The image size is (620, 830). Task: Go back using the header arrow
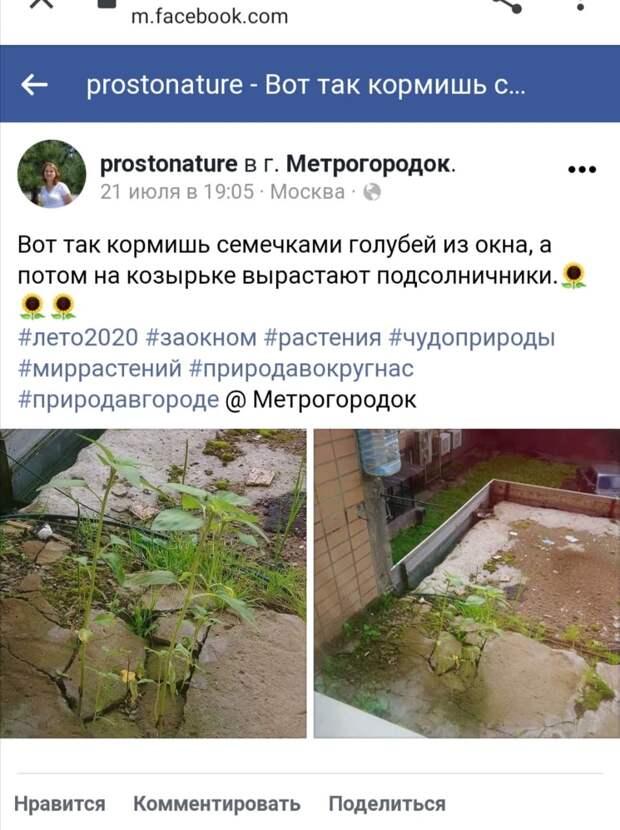pos(34,85)
